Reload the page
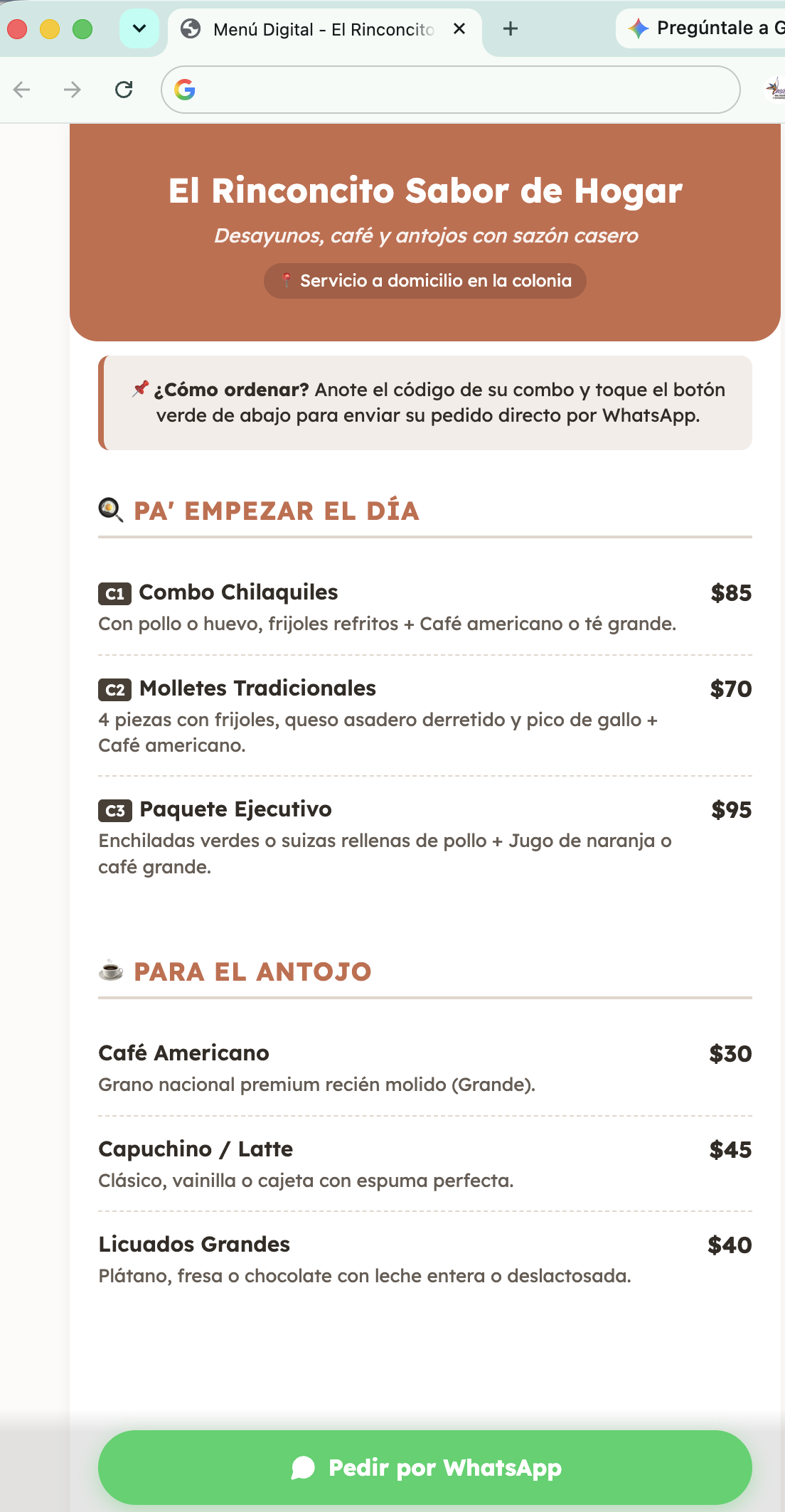The image size is (785, 1512). (x=124, y=90)
